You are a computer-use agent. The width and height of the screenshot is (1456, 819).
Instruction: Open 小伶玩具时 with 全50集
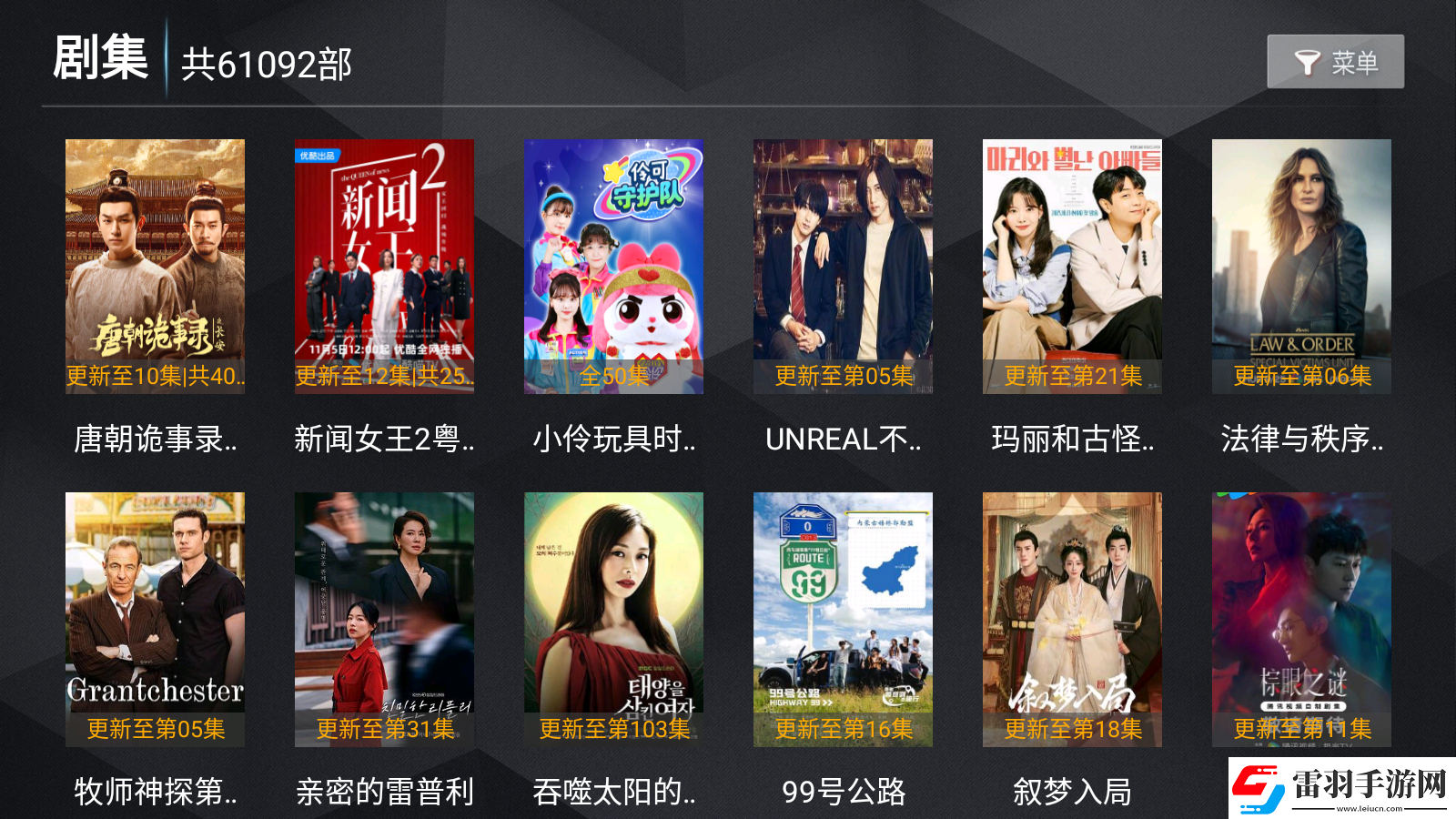613,266
